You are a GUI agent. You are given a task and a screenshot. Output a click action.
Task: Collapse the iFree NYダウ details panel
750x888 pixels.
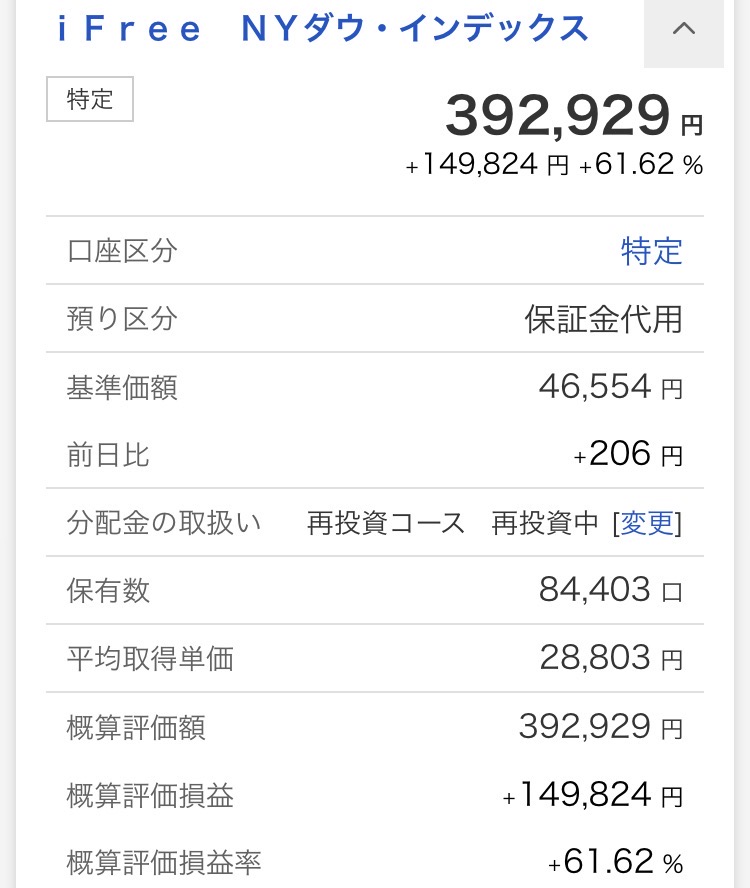pyautogui.click(x=684, y=30)
